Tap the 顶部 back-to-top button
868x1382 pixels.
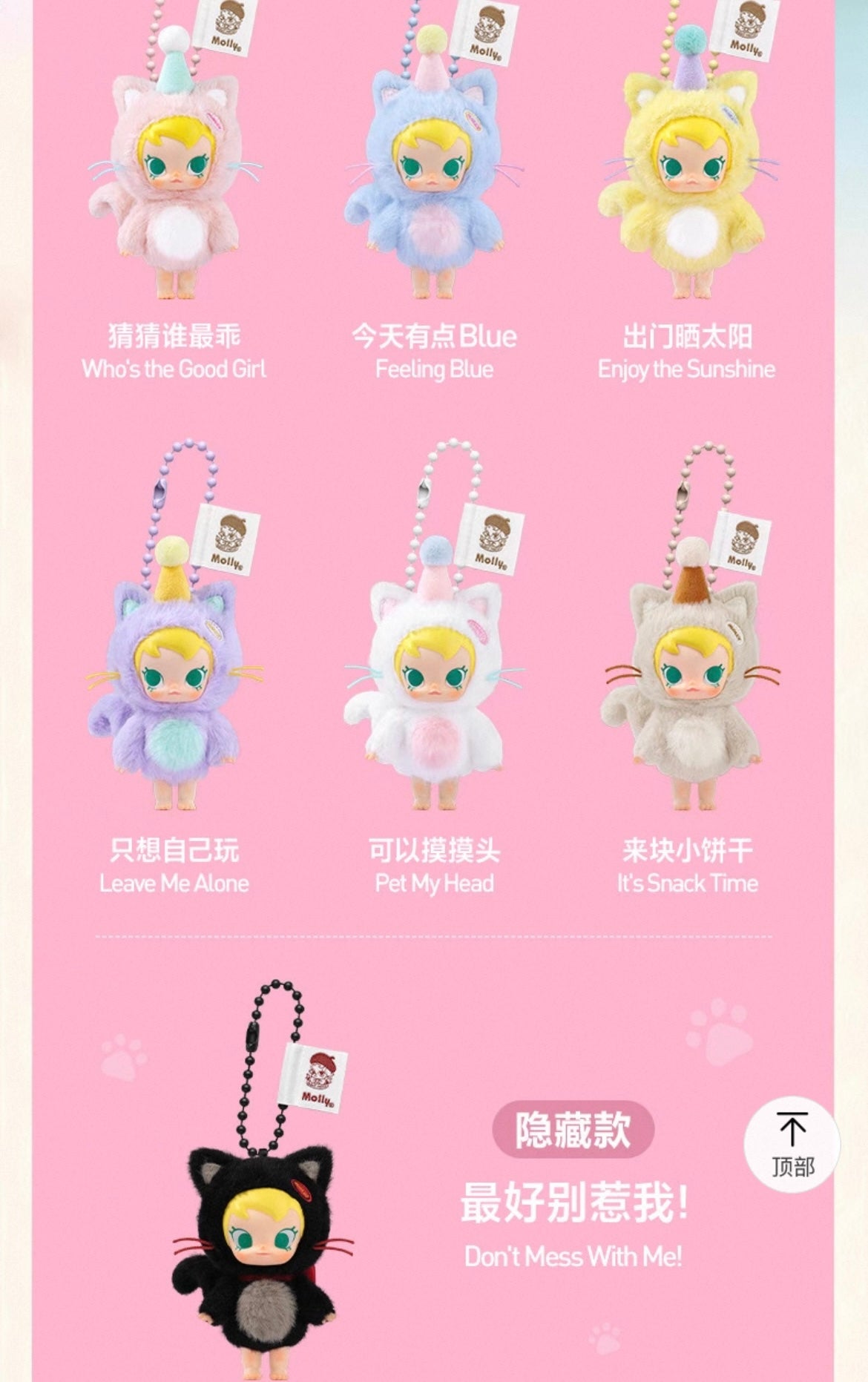point(792,1145)
